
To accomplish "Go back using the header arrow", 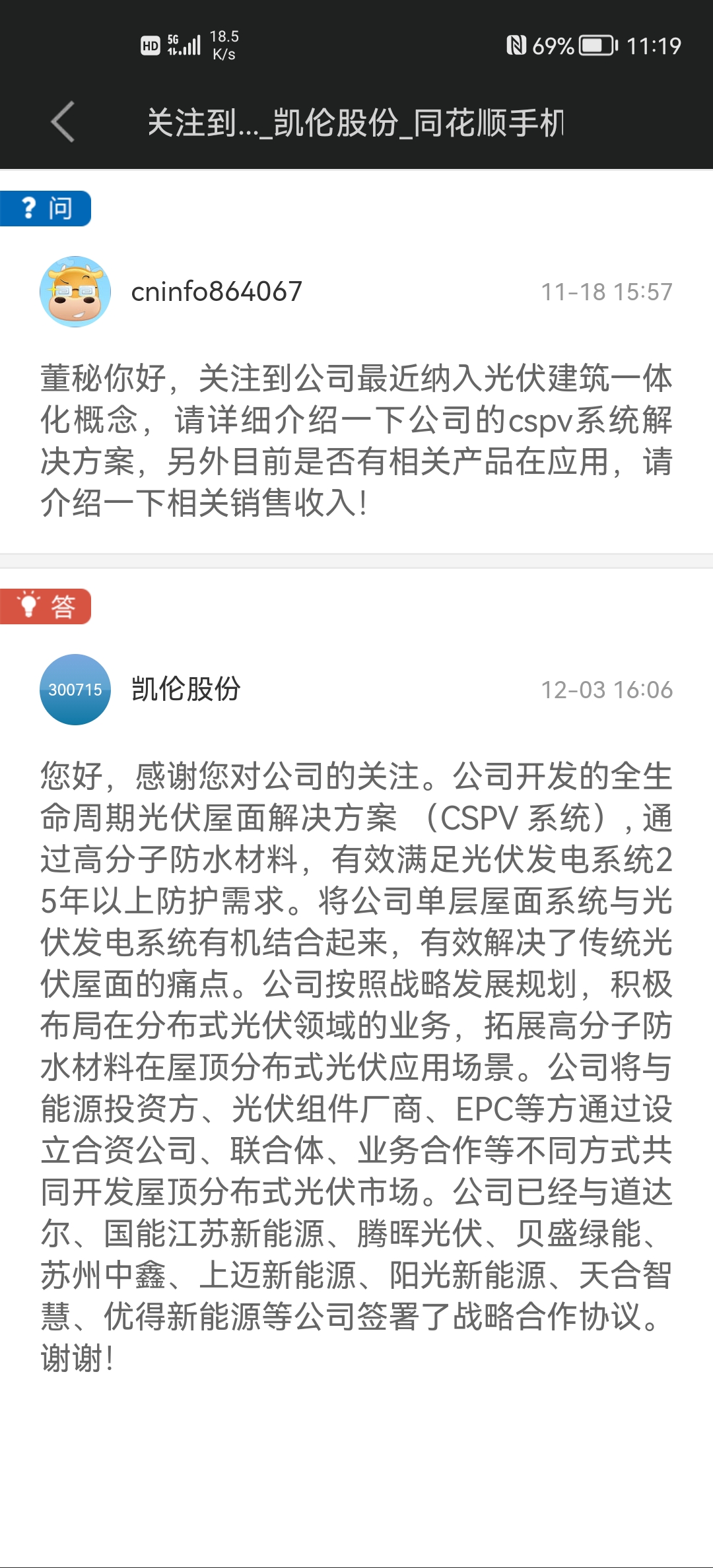I will pos(63,122).
